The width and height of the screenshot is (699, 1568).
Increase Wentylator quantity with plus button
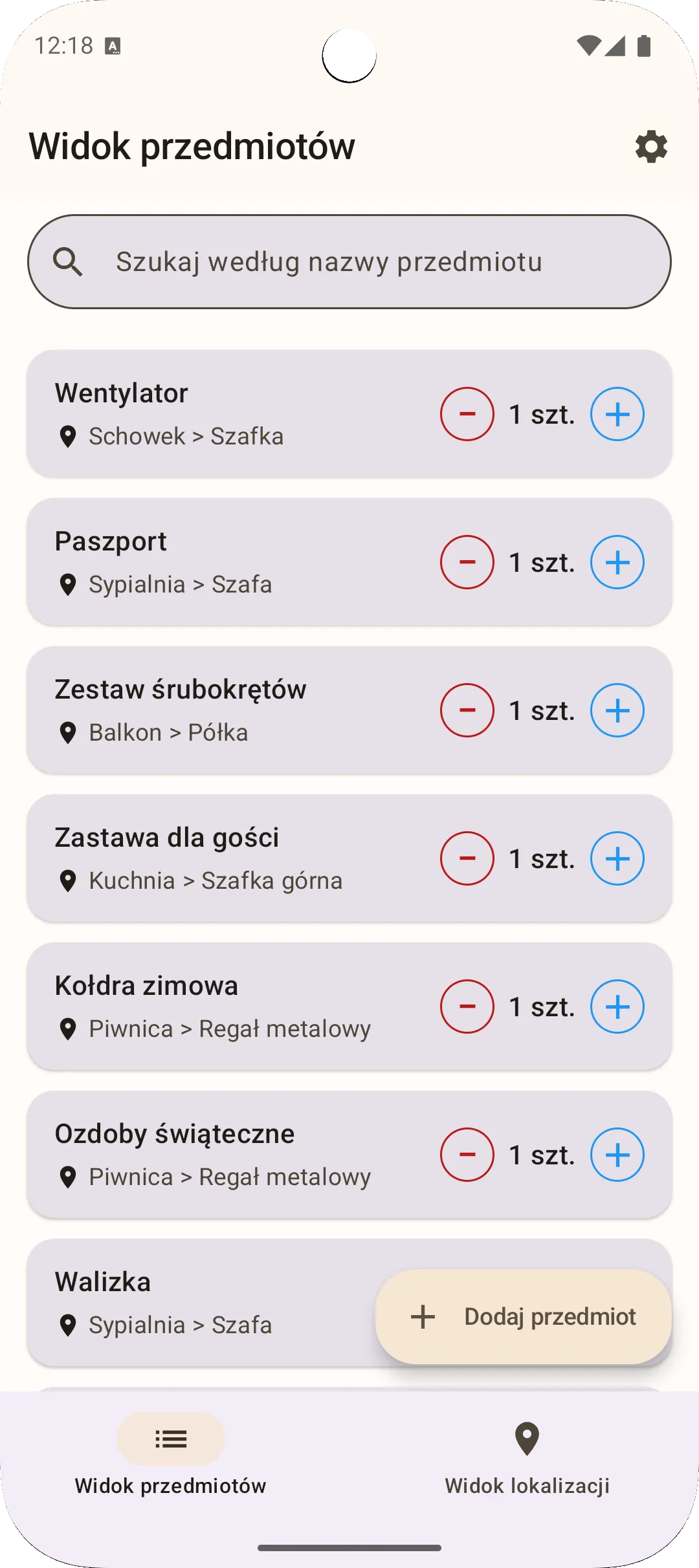617,415
